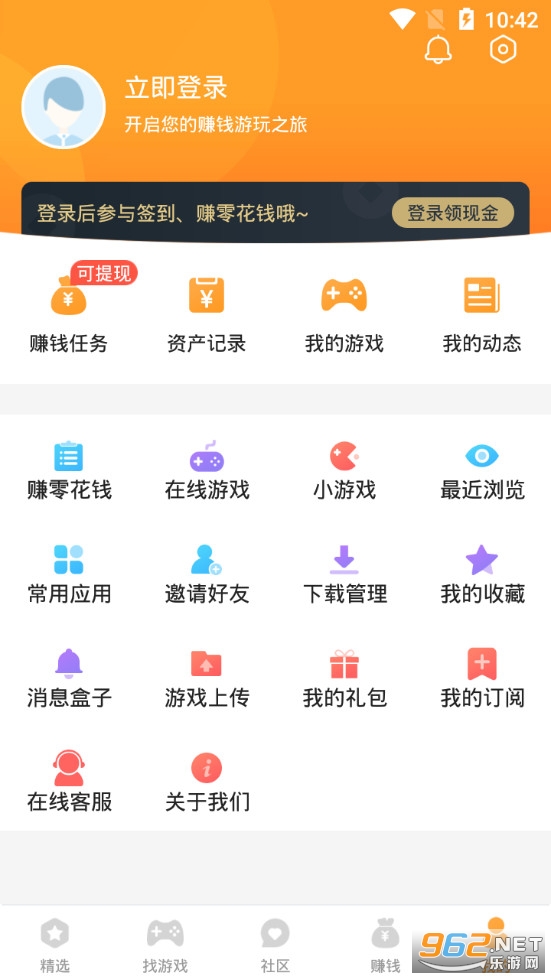551x979 pixels.
Task: Tap 立即登录 to log in
Action: [176, 88]
